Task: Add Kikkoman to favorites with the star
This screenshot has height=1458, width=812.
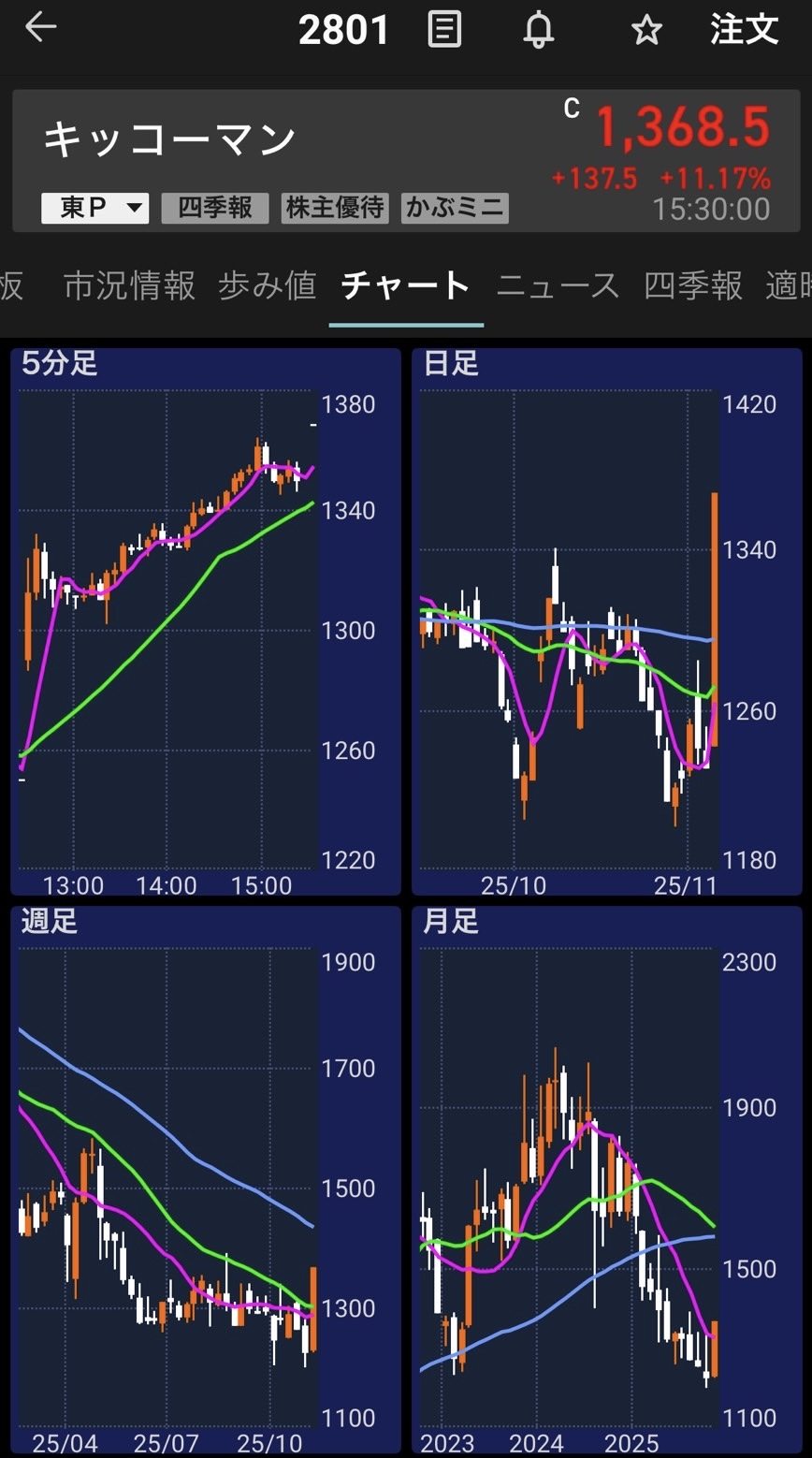Action: (646, 31)
